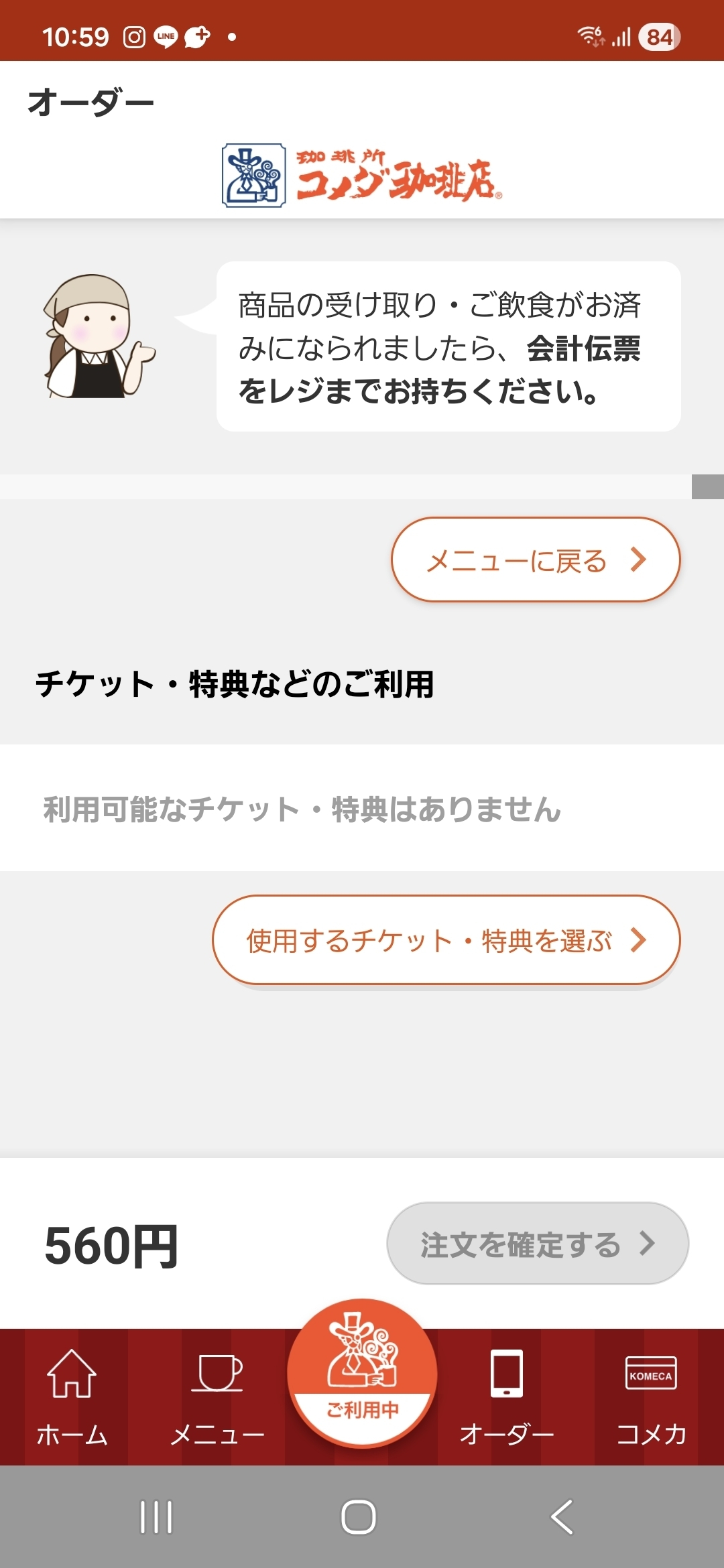
Task: Go back with the system back button
Action: point(562,1517)
